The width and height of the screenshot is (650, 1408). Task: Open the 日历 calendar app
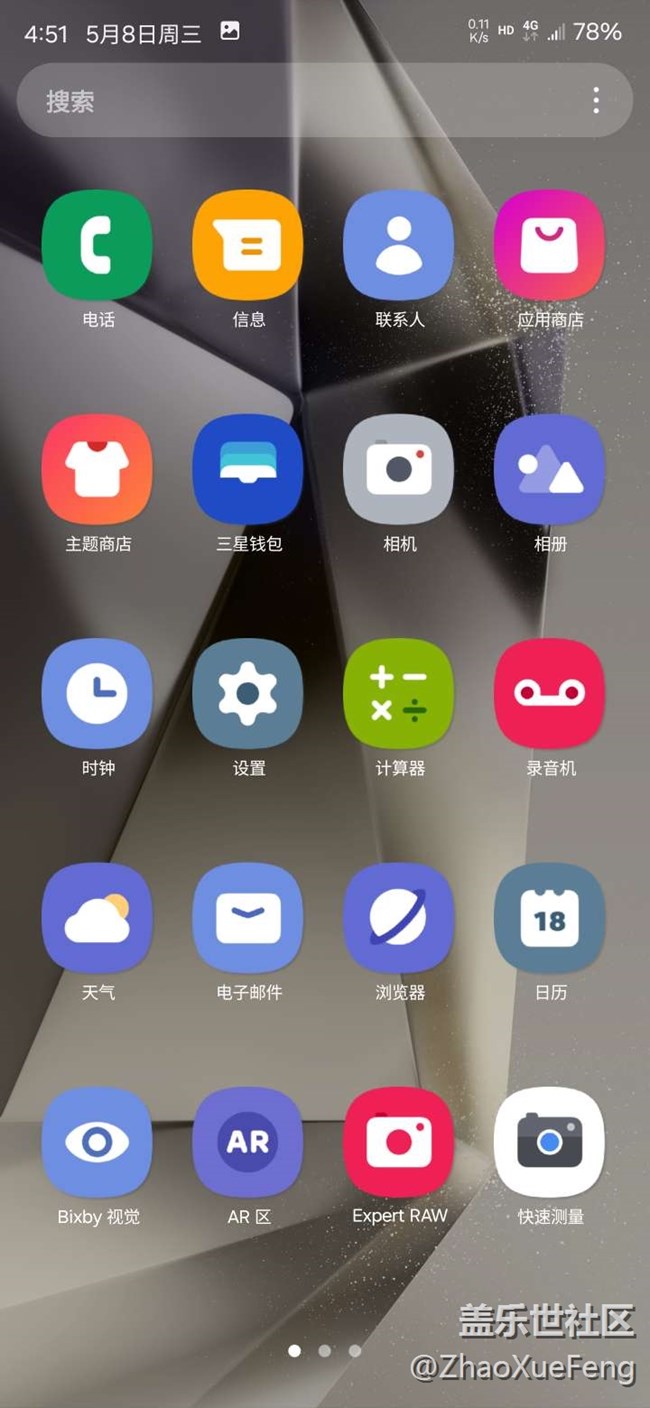550,917
